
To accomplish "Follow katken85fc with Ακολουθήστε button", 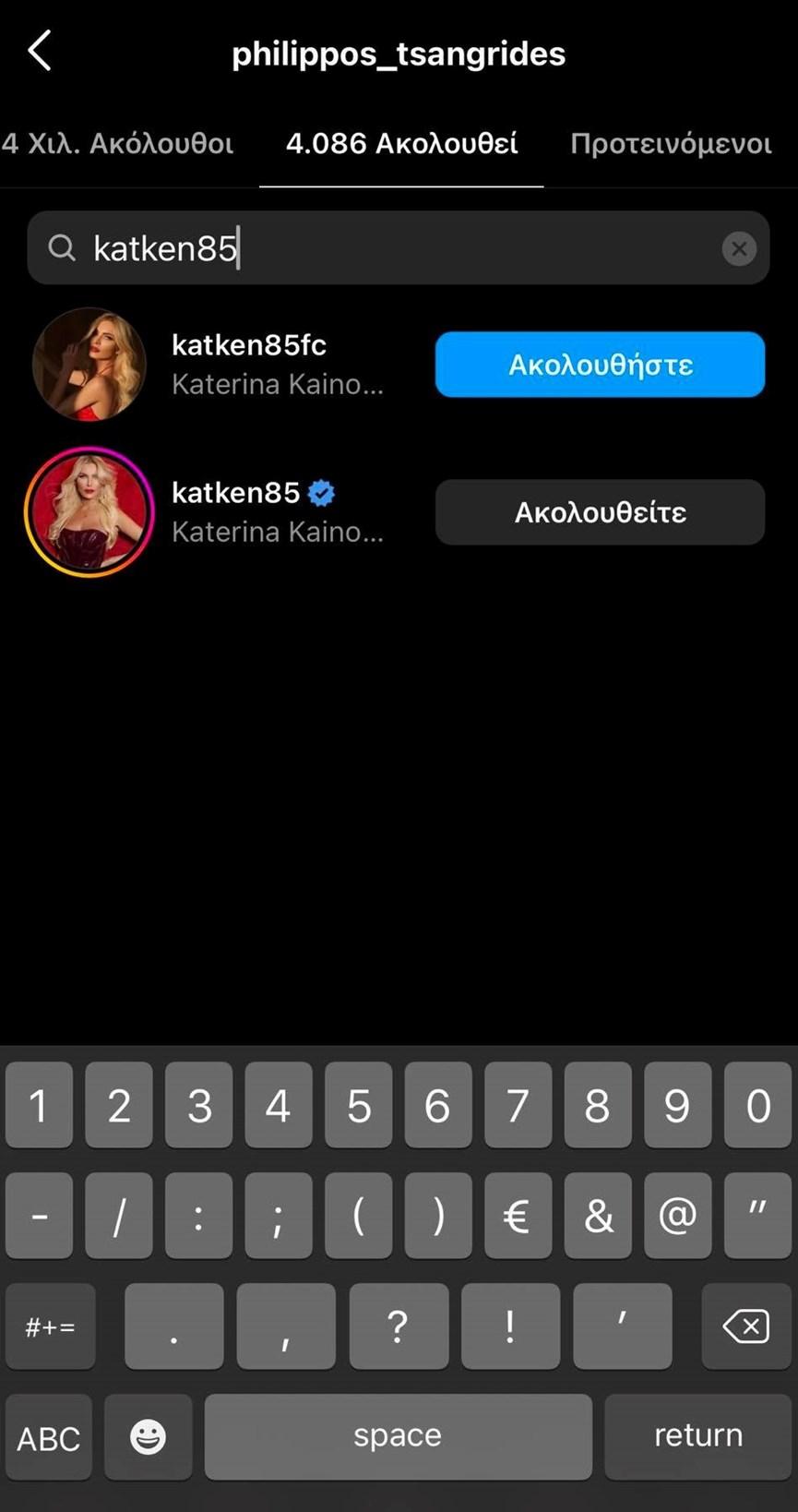I will coord(600,365).
